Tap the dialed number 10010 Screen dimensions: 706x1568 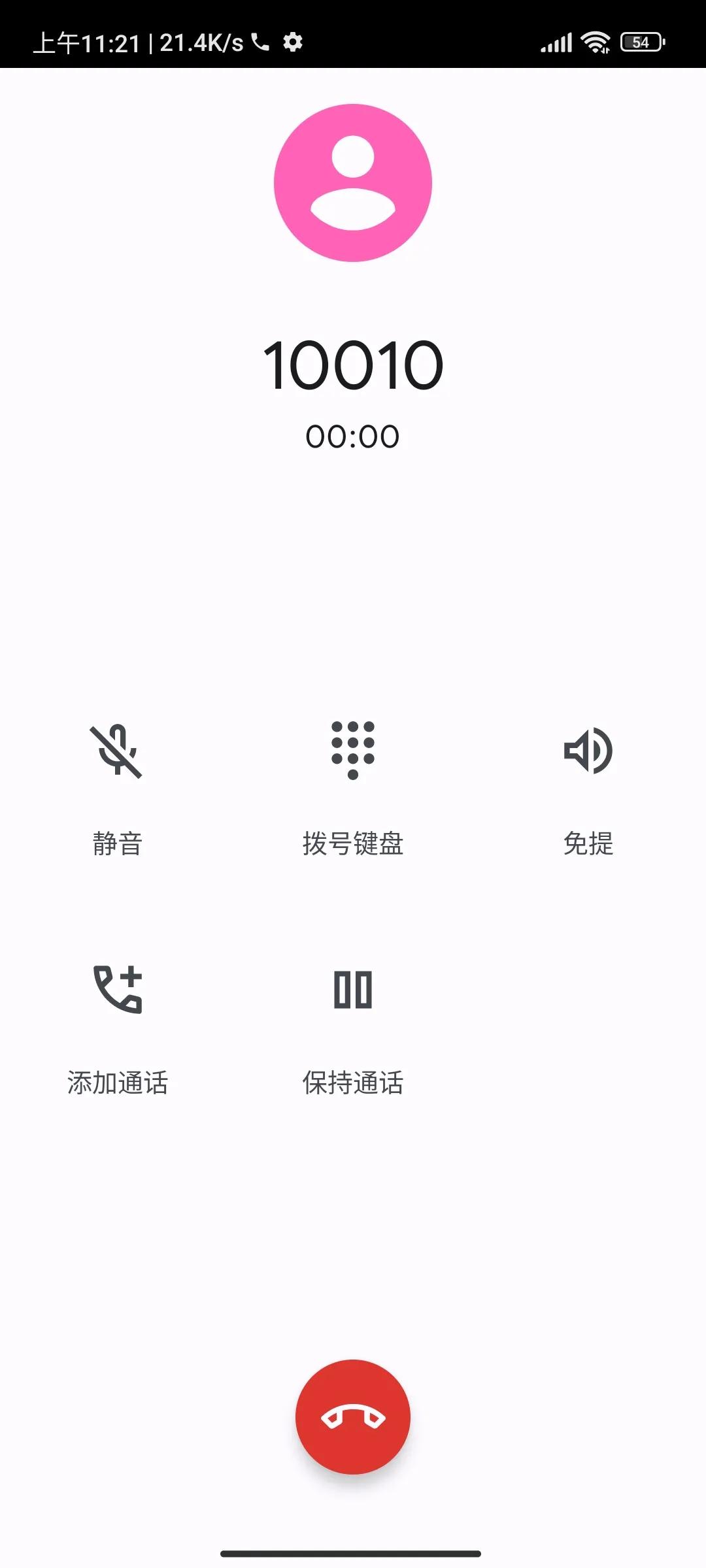[353, 366]
